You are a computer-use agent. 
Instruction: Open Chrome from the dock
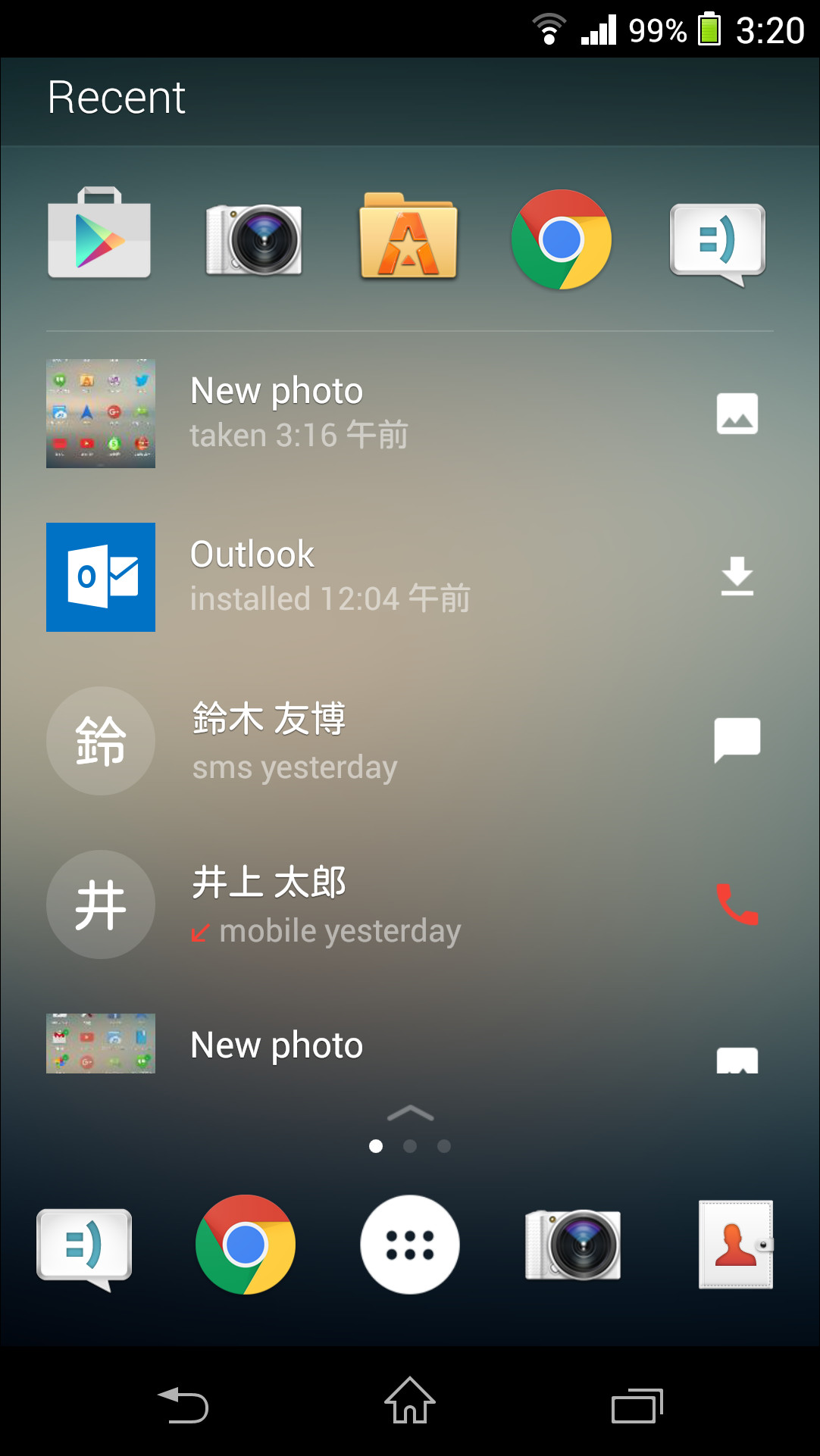(245, 1244)
